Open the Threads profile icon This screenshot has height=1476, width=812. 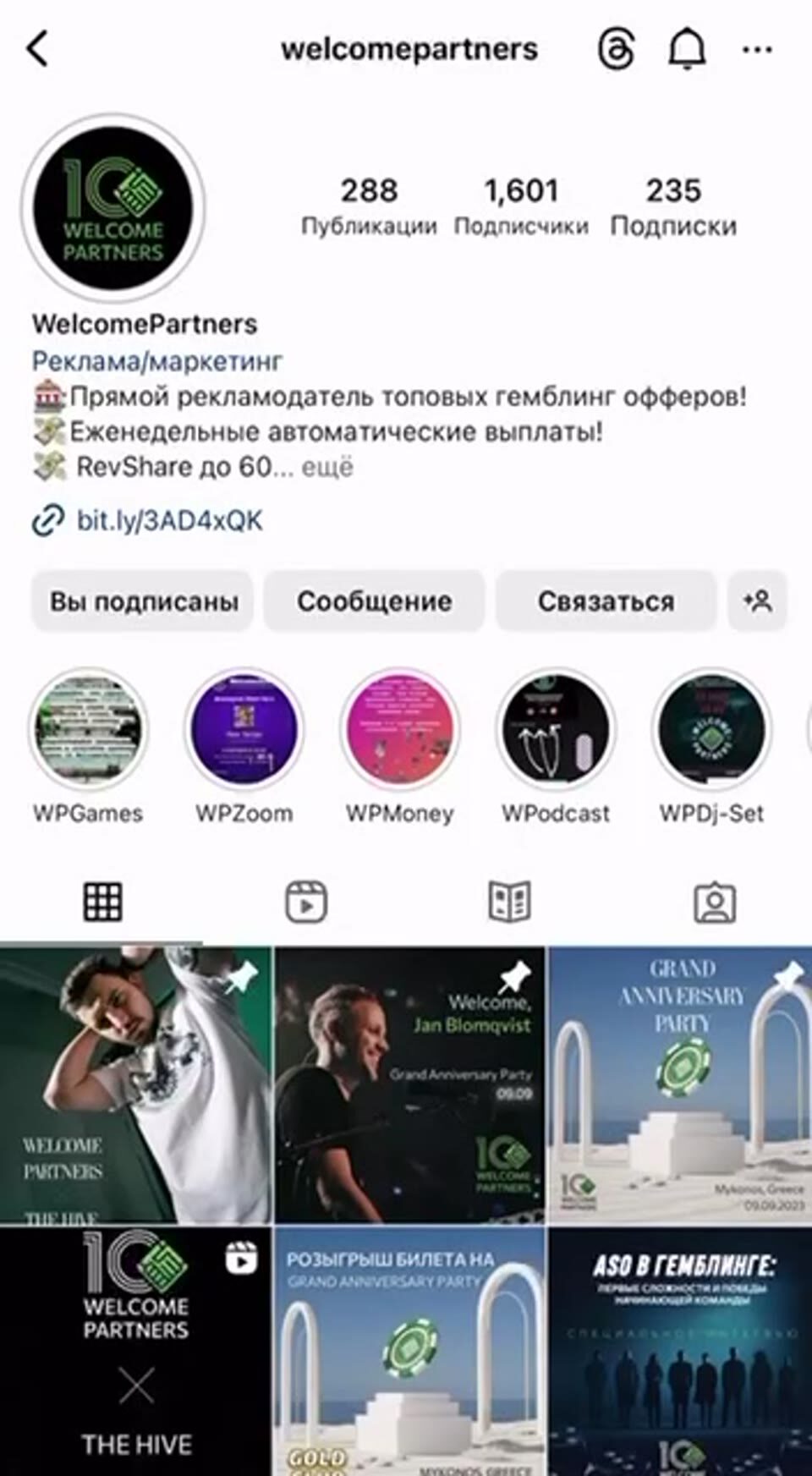(x=616, y=49)
